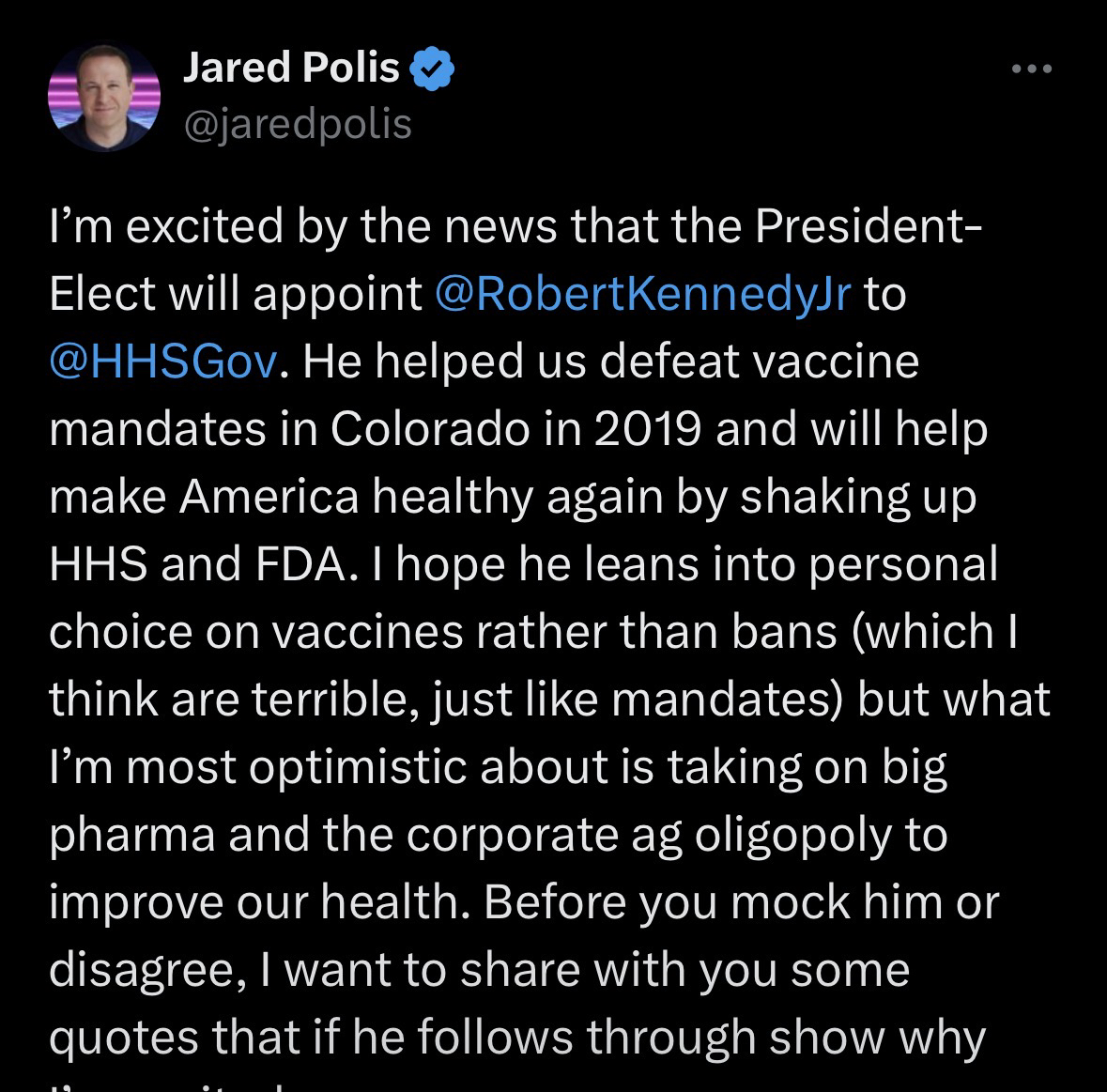The width and height of the screenshot is (1107, 1092).
Task: Visit the @HHSGov mentioned account
Action: point(162,362)
